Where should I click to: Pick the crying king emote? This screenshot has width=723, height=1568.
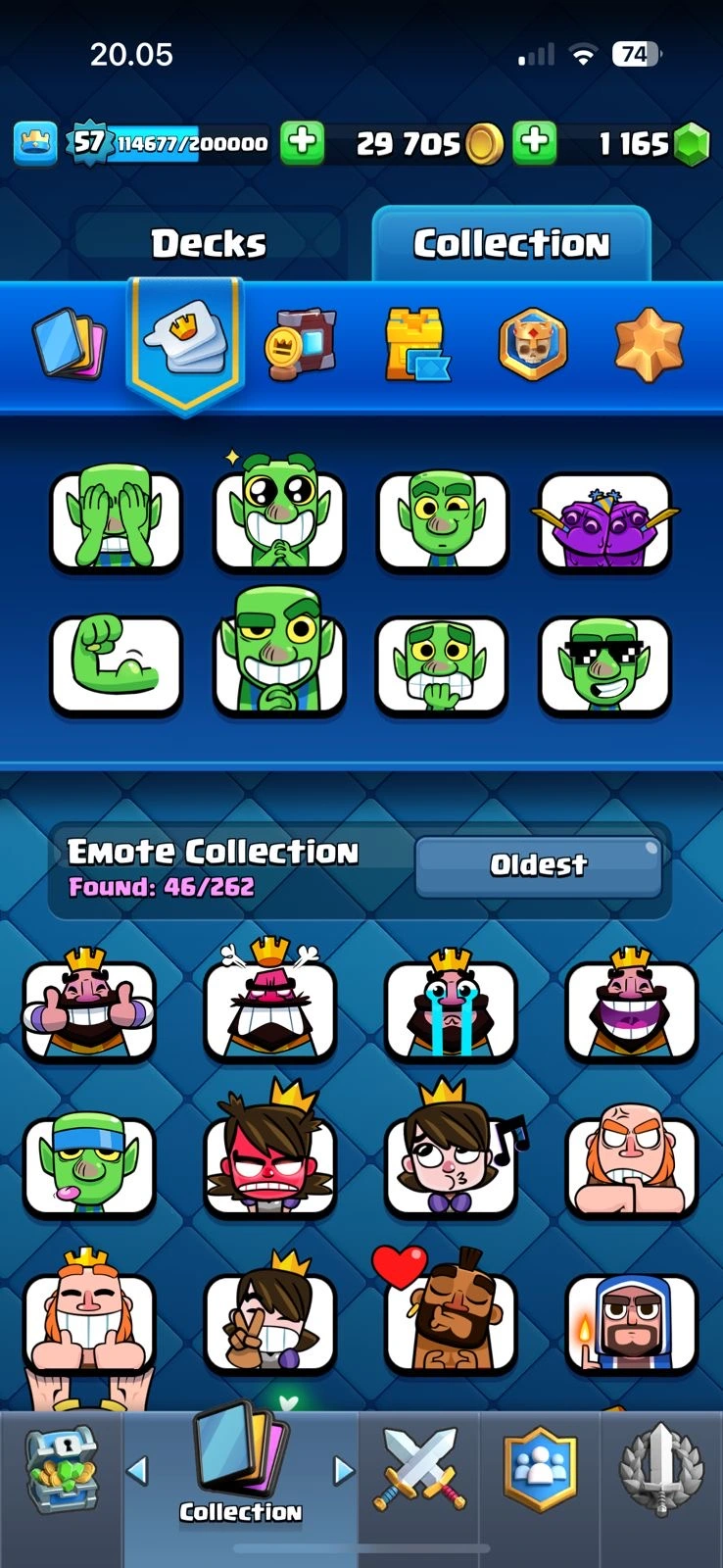tap(451, 1010)
